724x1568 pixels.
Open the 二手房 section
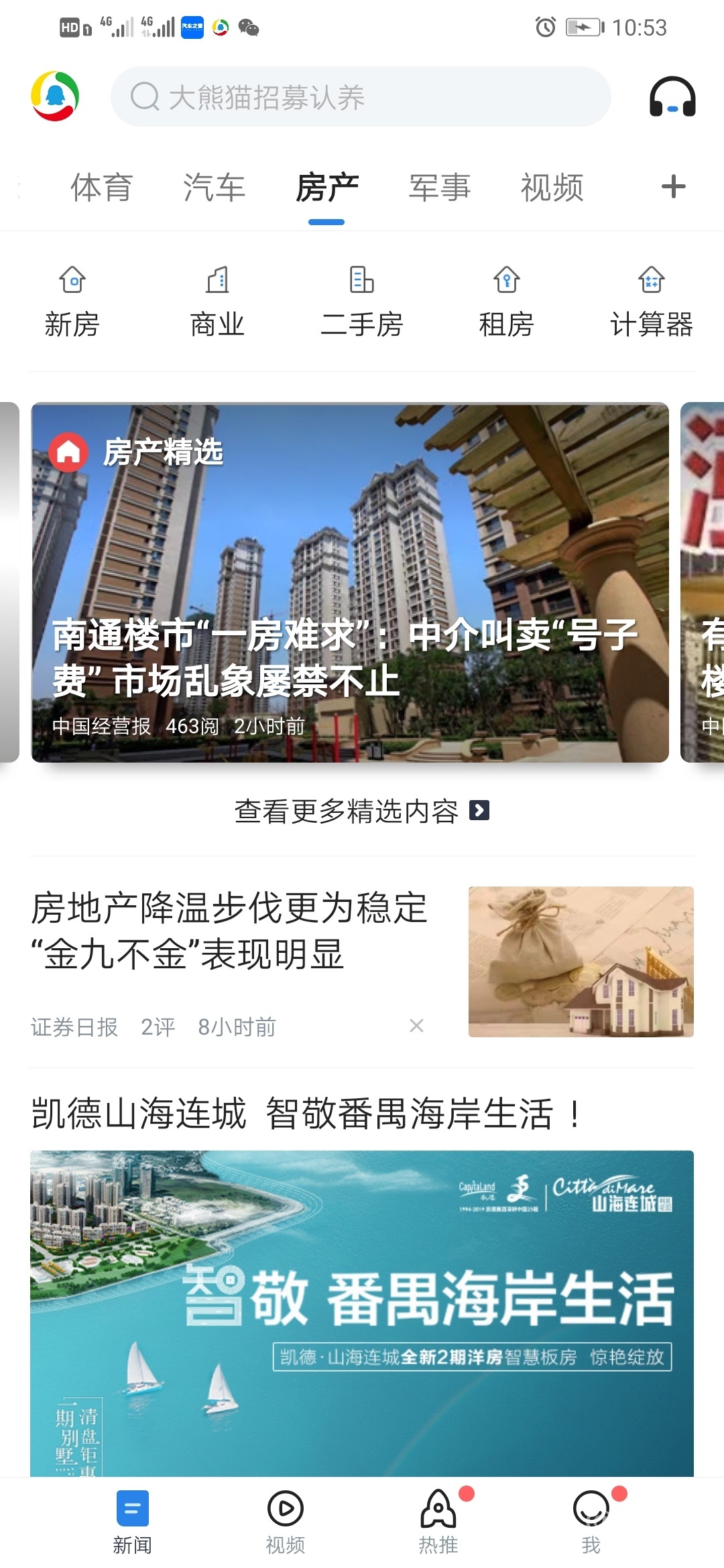coord(362,301)
